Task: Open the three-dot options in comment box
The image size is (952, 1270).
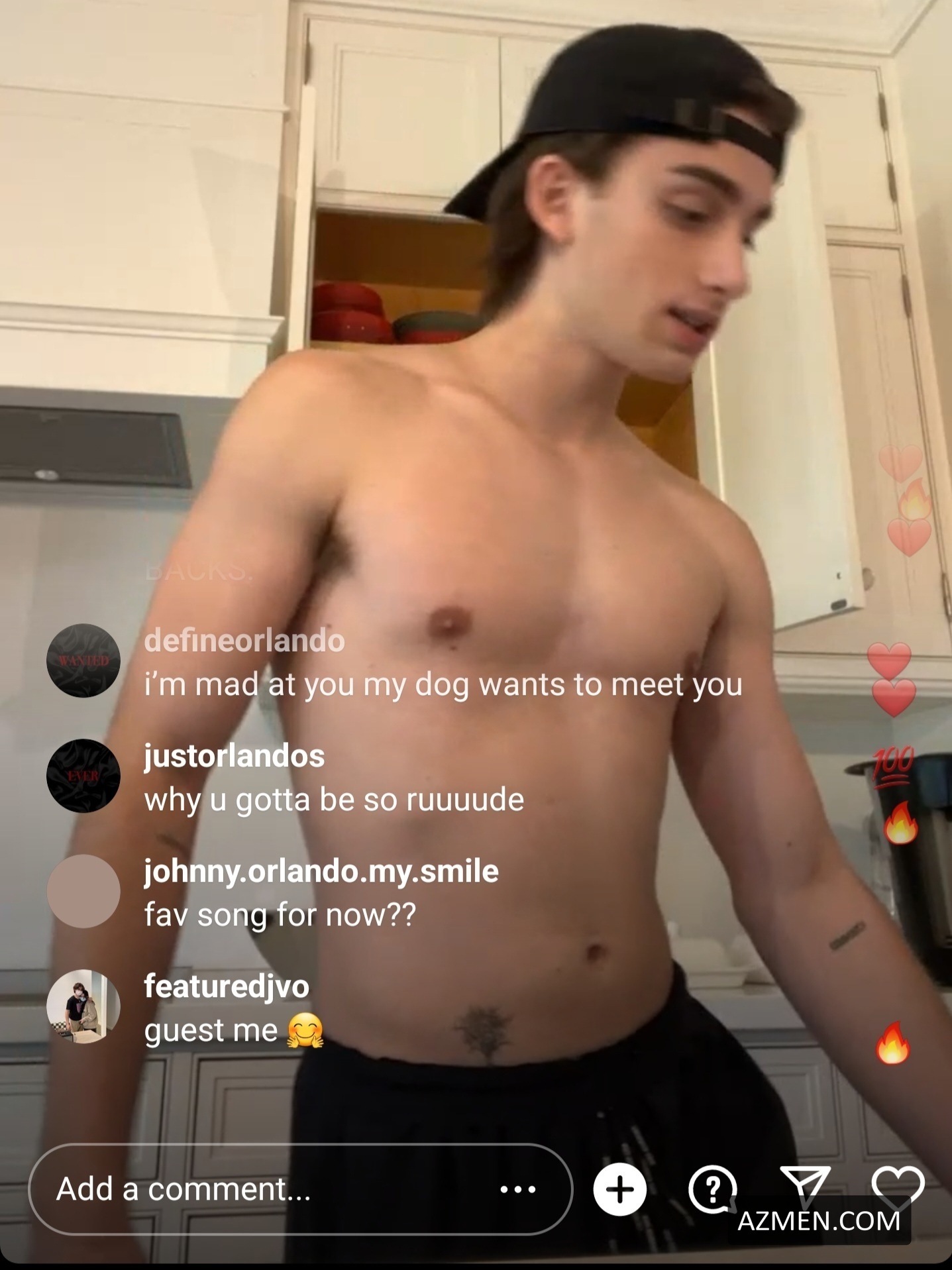Action: click(518, 1189)
